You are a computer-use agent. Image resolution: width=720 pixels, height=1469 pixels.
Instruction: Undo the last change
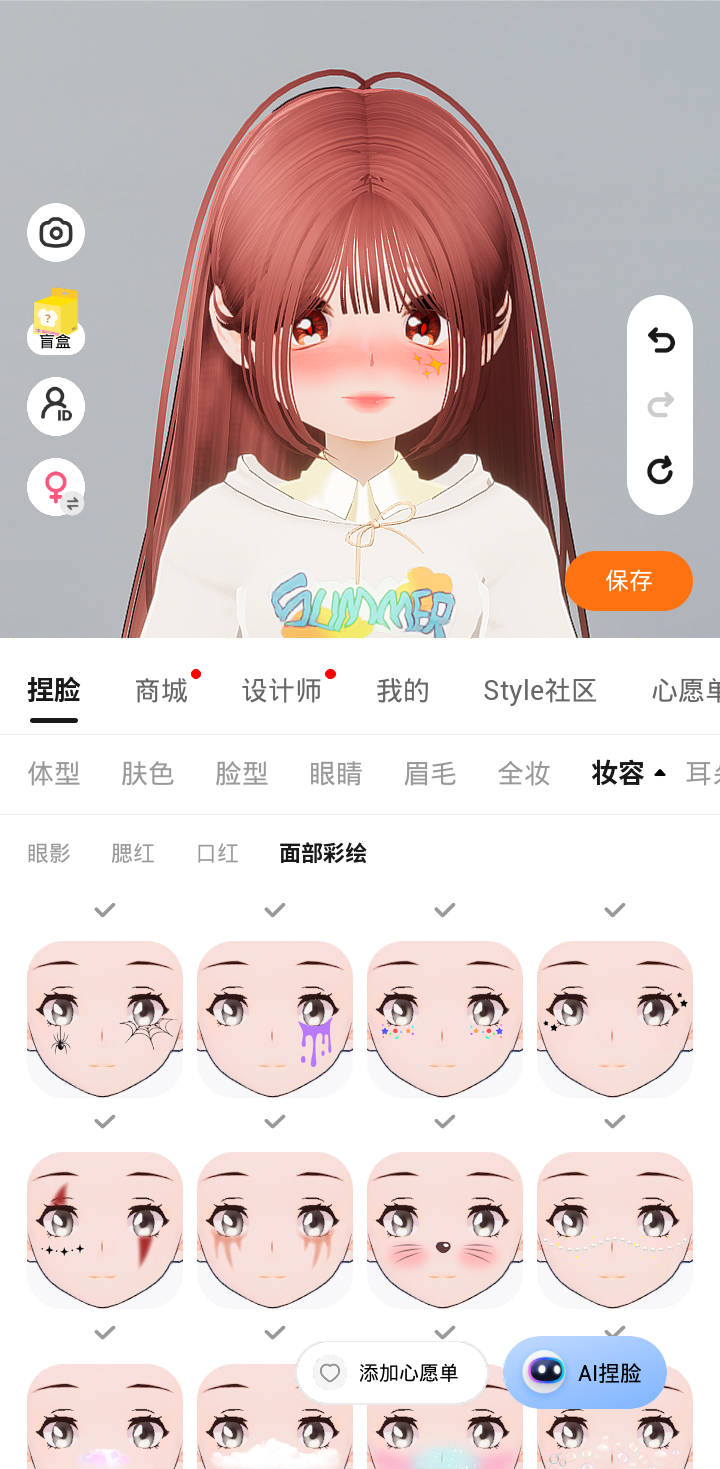point(660,342)
